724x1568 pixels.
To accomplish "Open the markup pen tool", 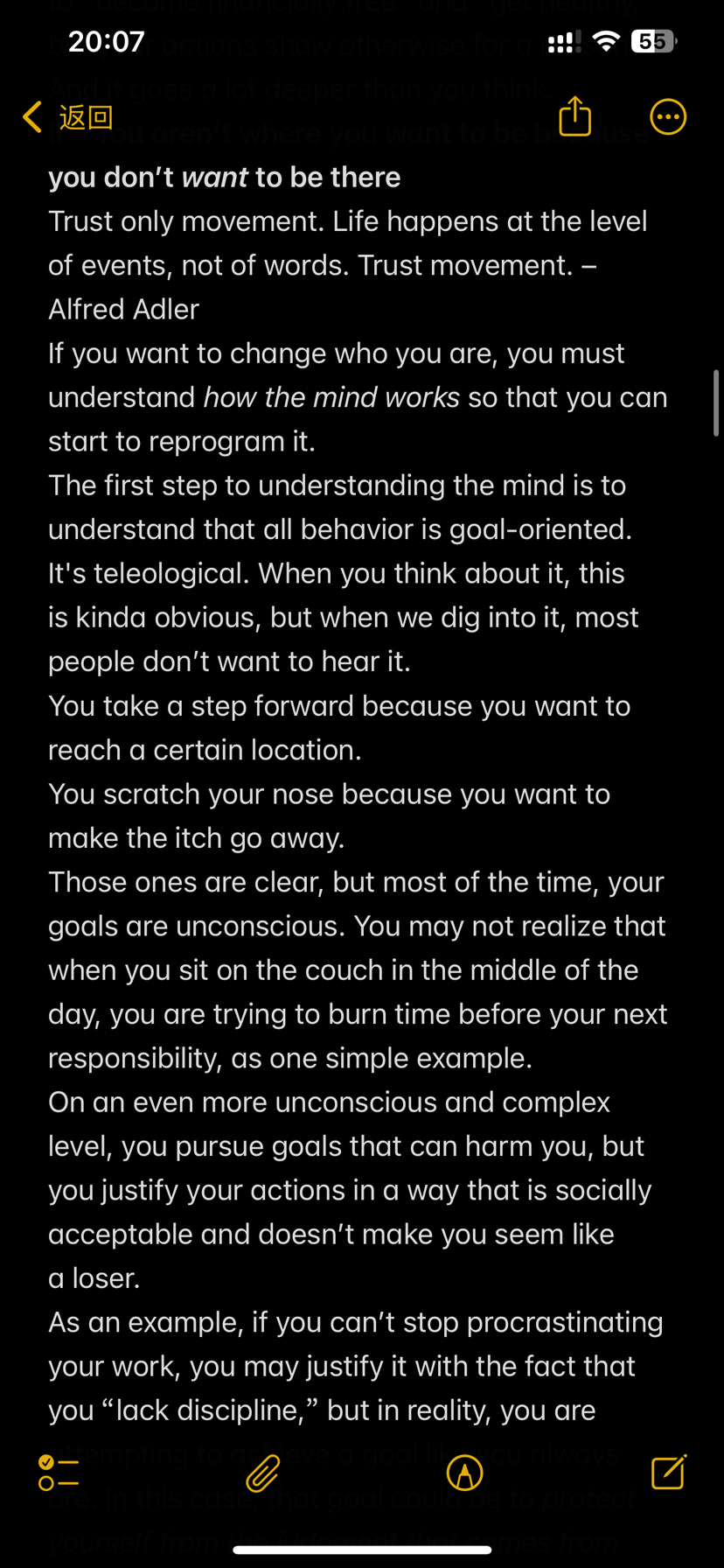I will tap(464, 1473).
